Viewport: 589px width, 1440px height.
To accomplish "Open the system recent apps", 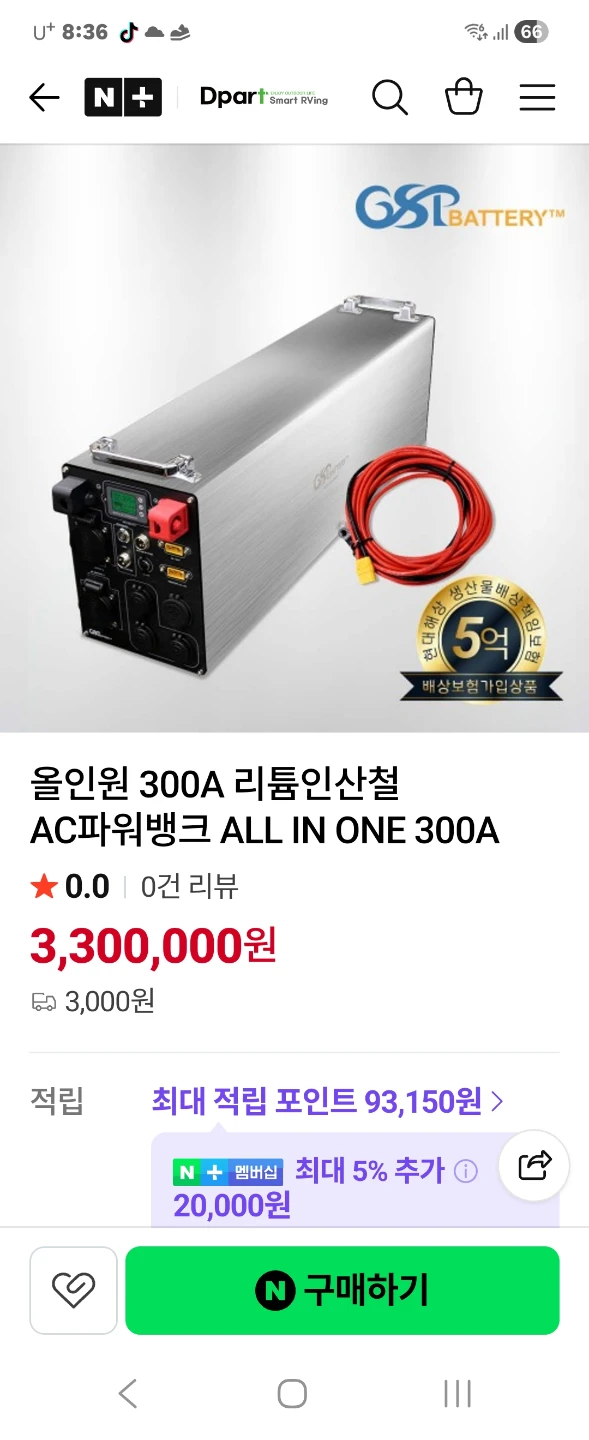I will tap(457, 1393).
